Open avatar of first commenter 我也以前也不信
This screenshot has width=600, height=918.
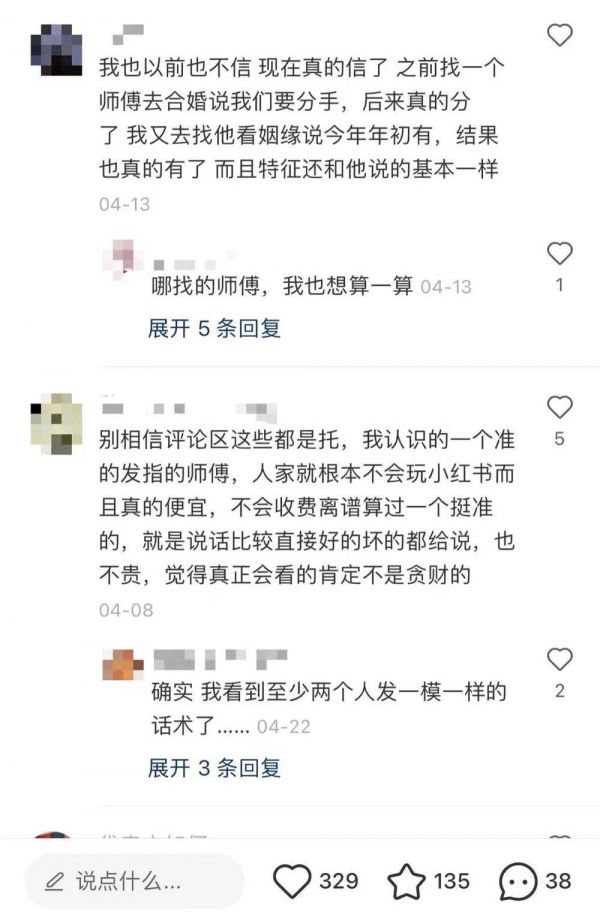[x=53, y=44]
